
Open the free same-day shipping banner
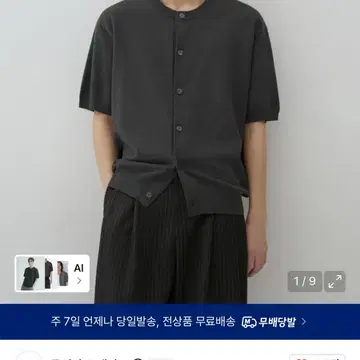pos(180,322)
